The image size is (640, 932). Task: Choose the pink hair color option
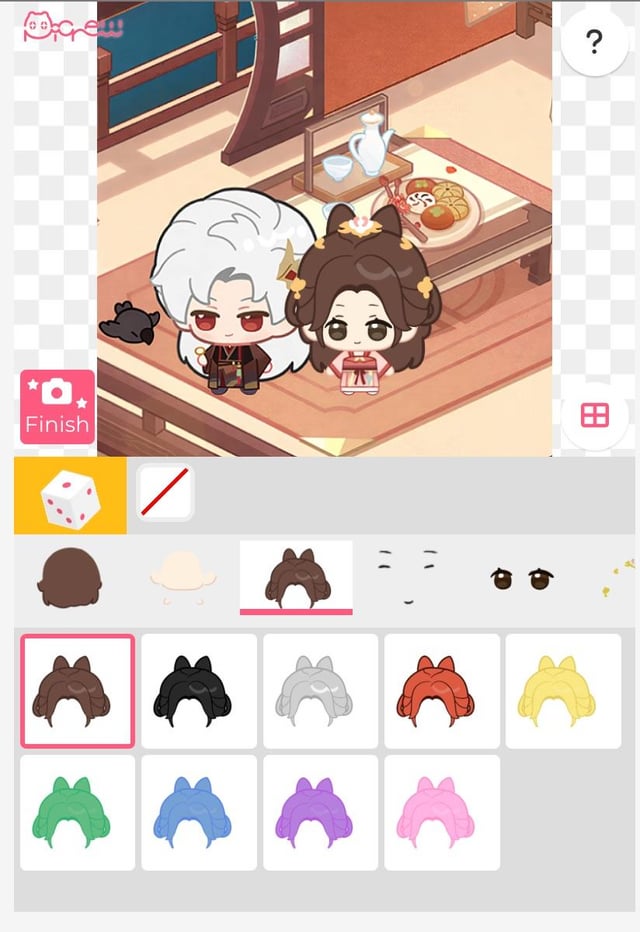(x=442, y=812)
